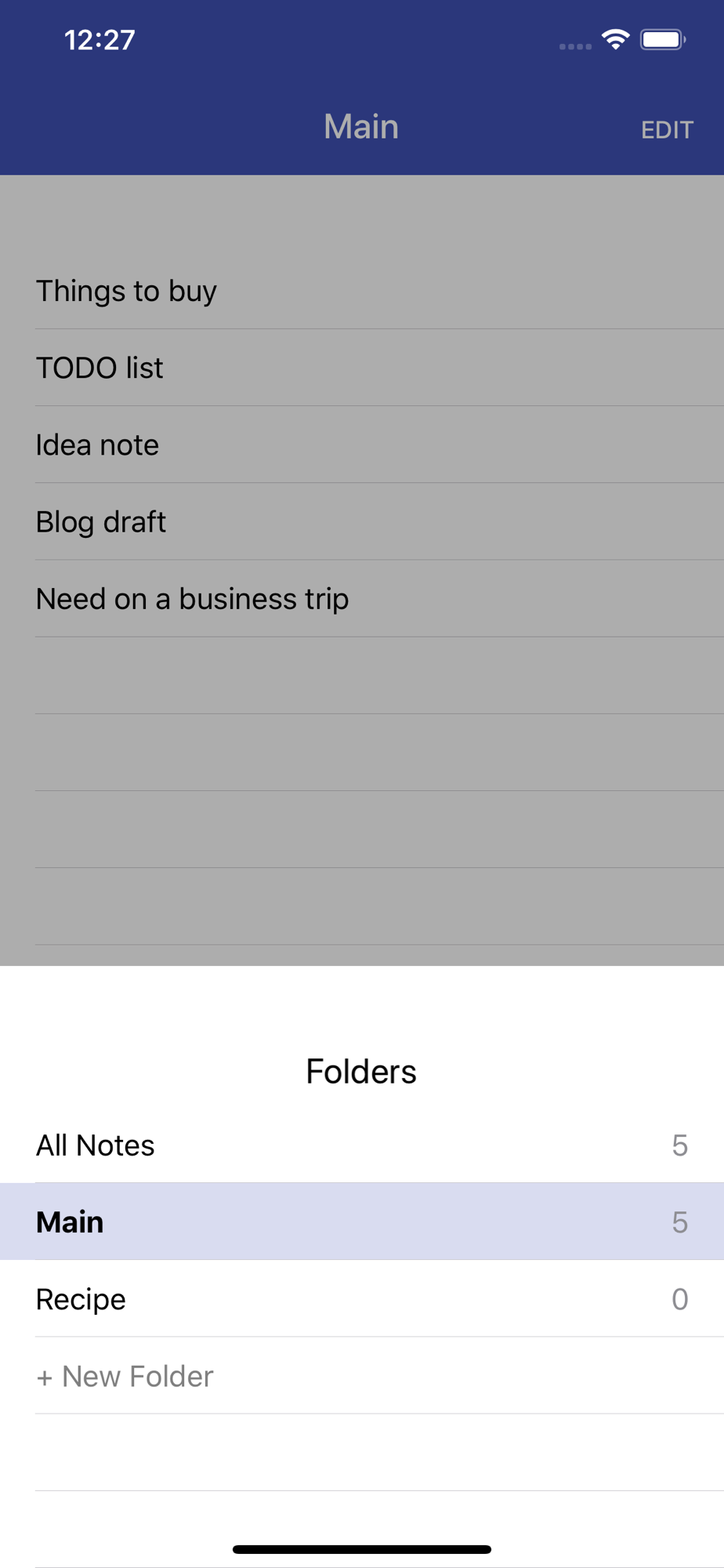Tap the EDIT button
This screenshot has height=1568, width=724.
pyautogui.click(x=667, y=129)
